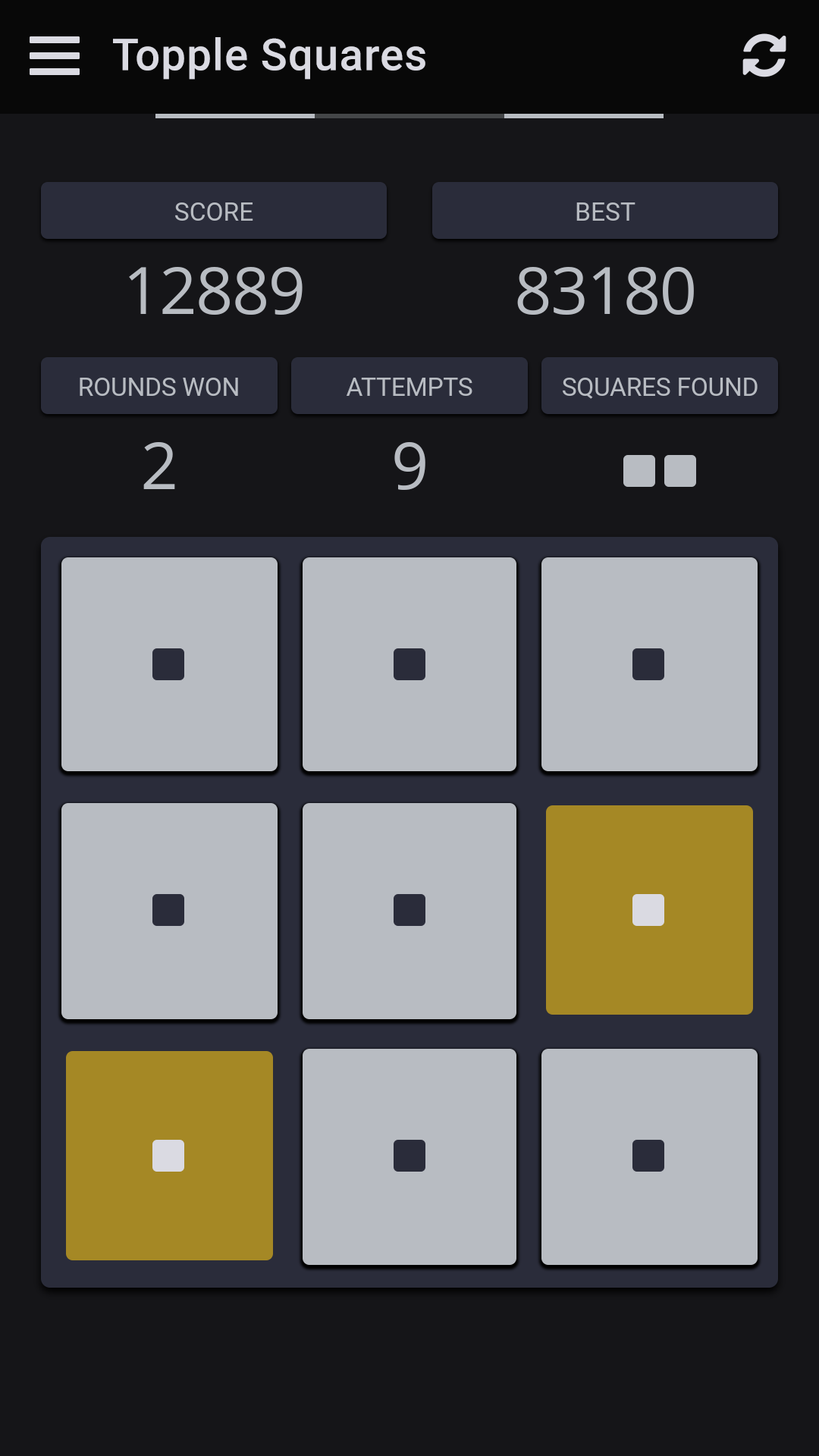Select the SQUARES FOUND header
The height and width of the screenshot is (1456, 819).
coord(659,386)
